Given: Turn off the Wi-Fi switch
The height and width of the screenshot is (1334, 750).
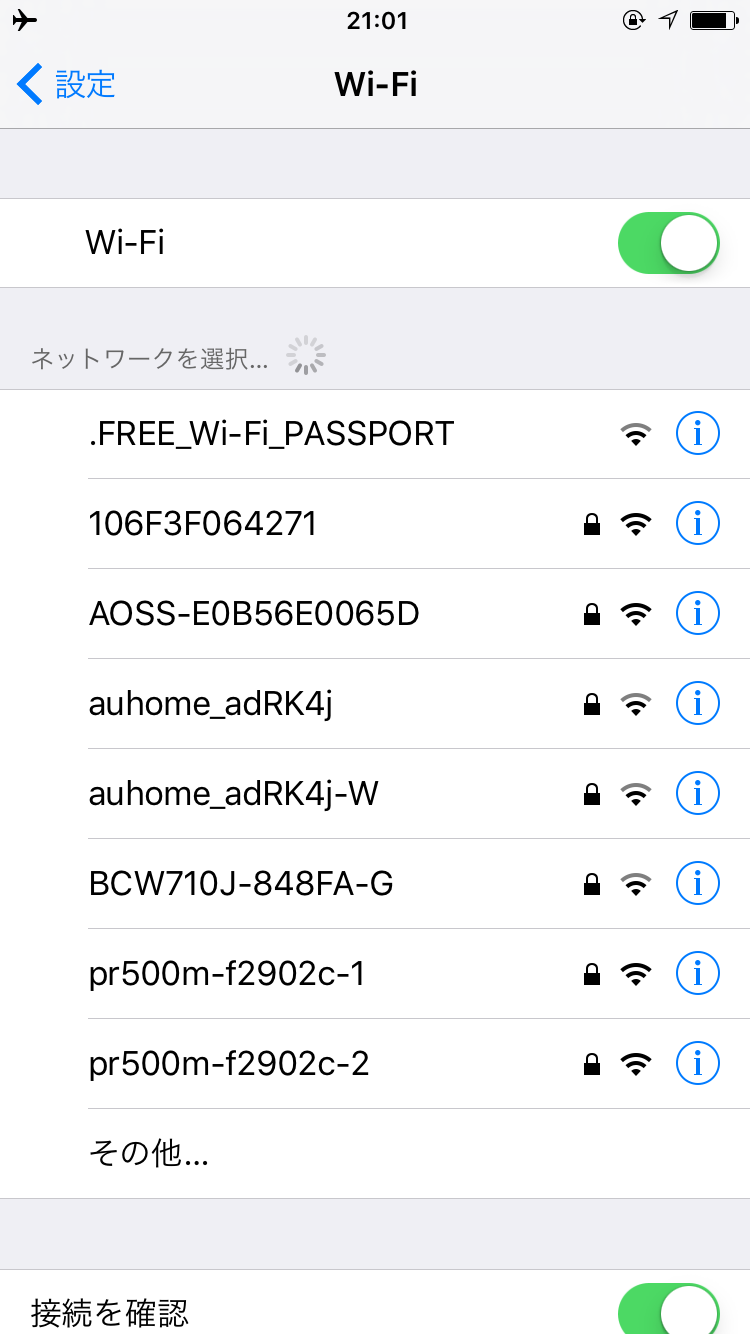Looking at the screenshot, I should [668, 243].
